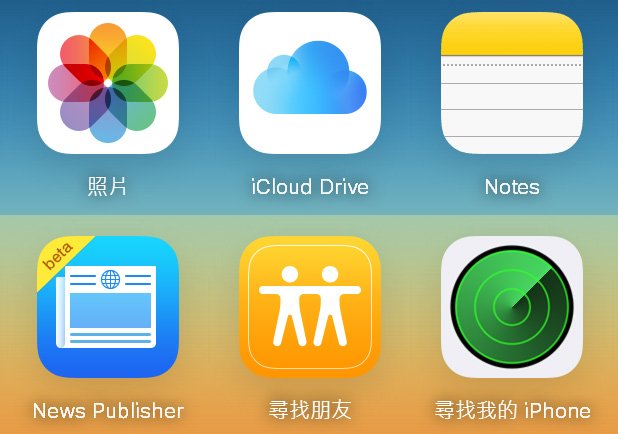Launch iCloud Drive
The width and height of the screenshot is (618, 434).
(310, 83)
